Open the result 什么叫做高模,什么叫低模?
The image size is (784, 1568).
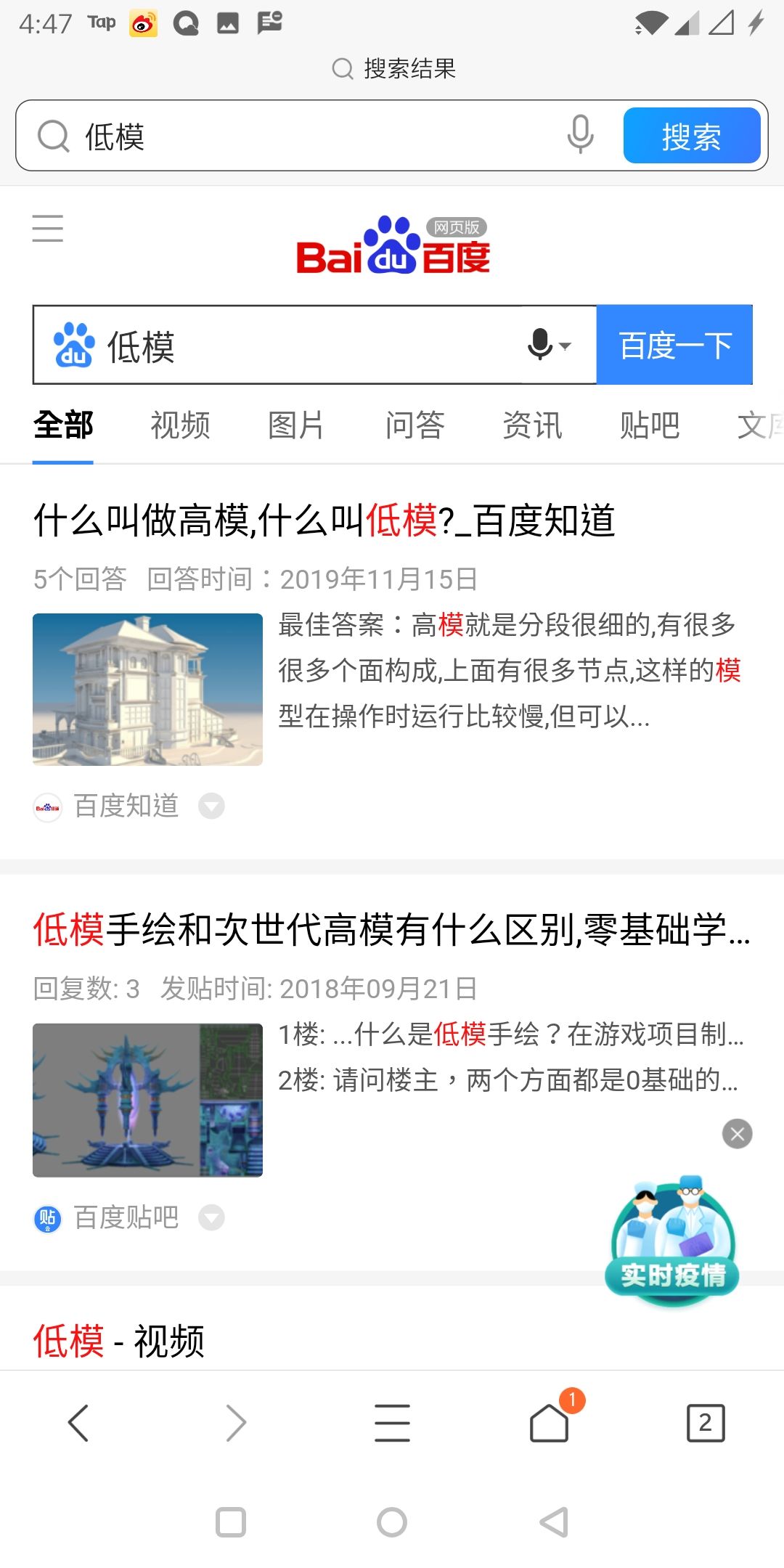click(x=324, y=520)
